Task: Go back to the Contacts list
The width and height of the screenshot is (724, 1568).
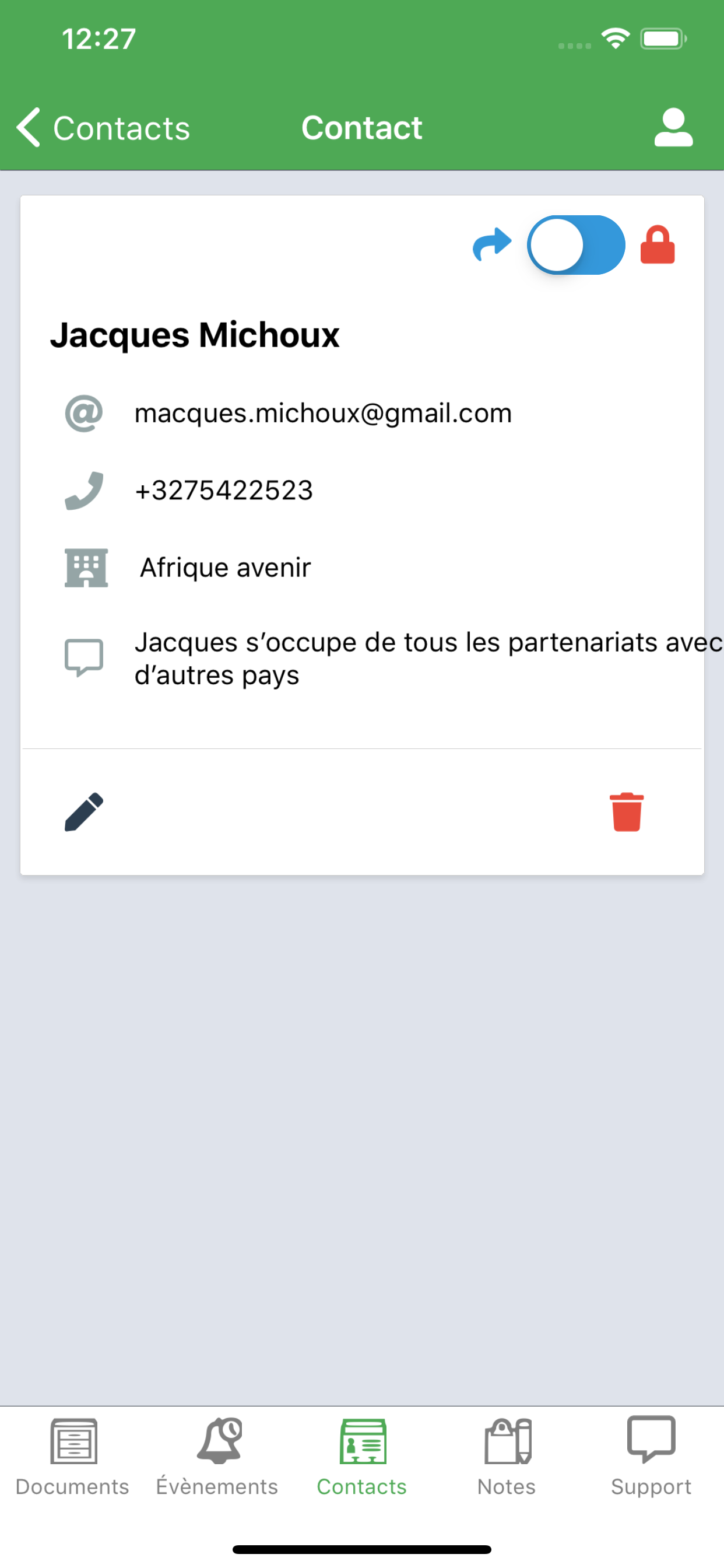Action: [x=103, y=128]
